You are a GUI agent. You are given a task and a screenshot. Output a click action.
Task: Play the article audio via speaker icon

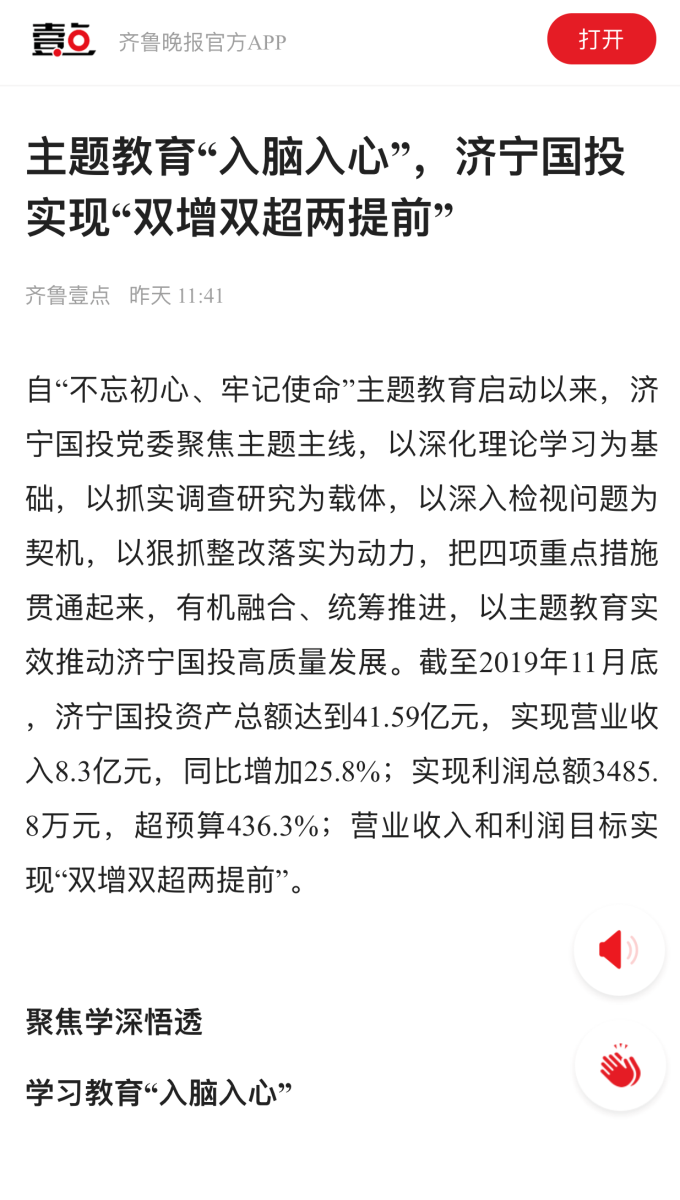tap(619, 950)
